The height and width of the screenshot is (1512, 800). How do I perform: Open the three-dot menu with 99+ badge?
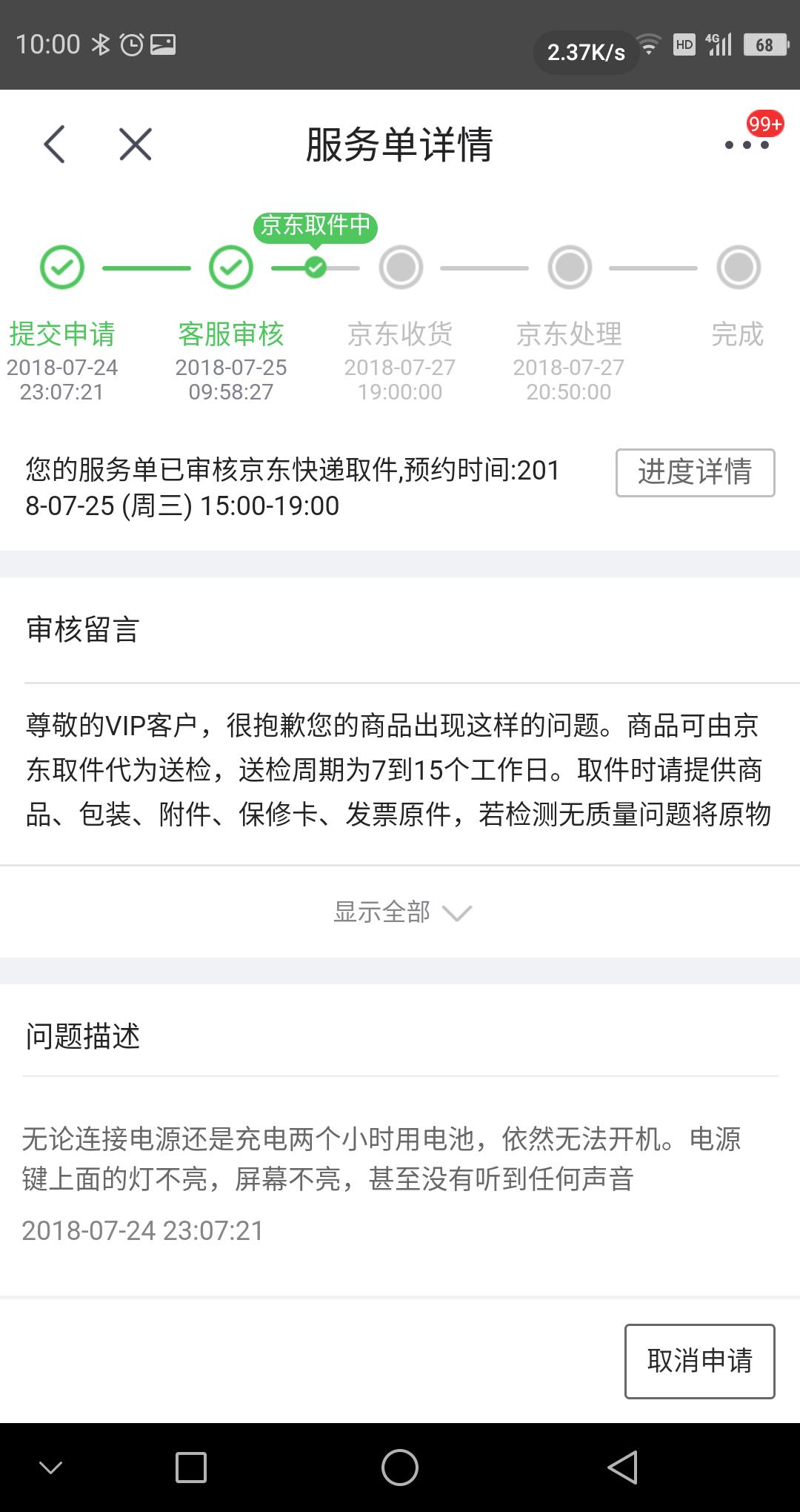tap(747, 144)
